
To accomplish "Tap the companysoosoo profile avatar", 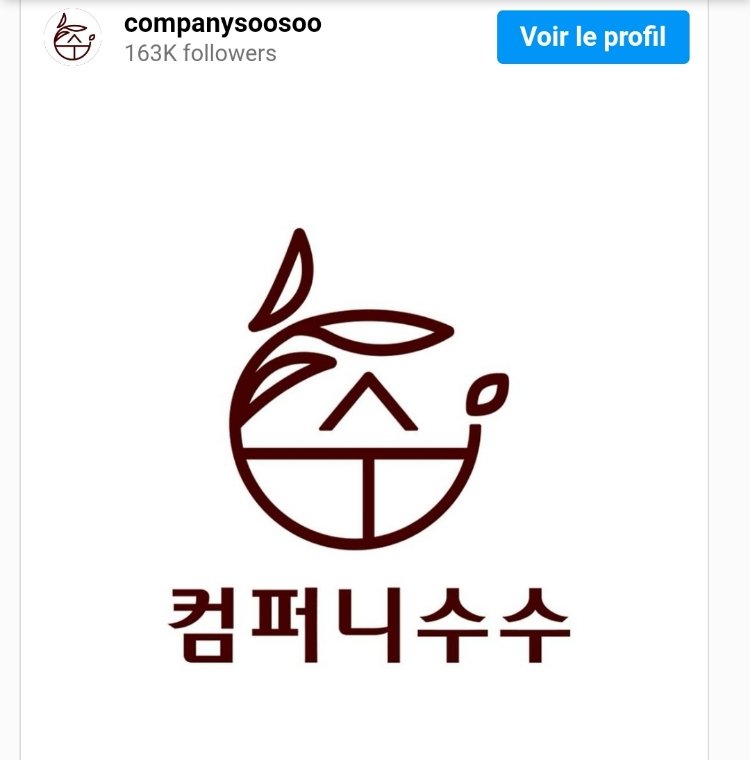I will (x=73, y=37).
